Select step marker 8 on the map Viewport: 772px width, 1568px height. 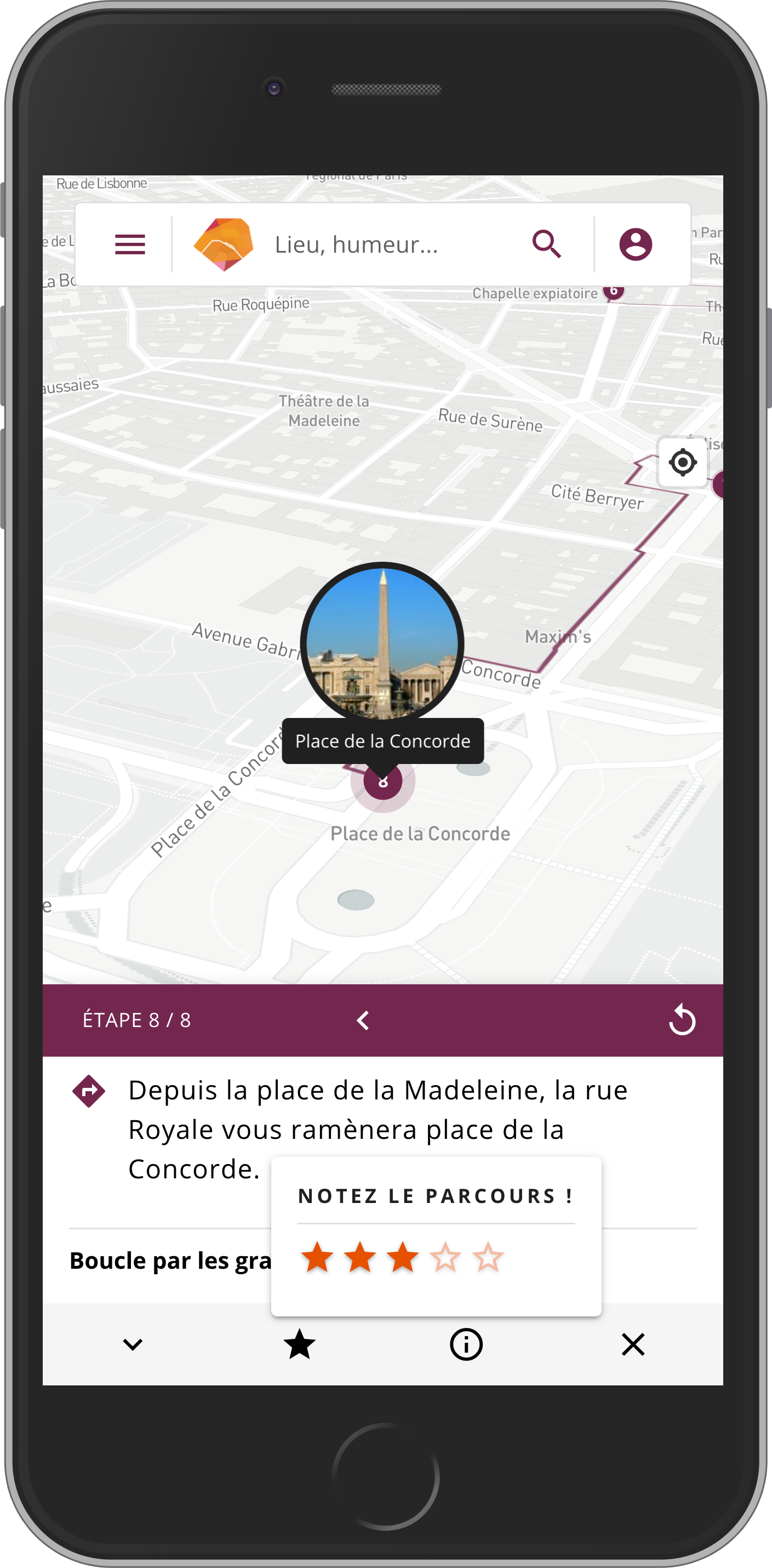tap(382, 781)
